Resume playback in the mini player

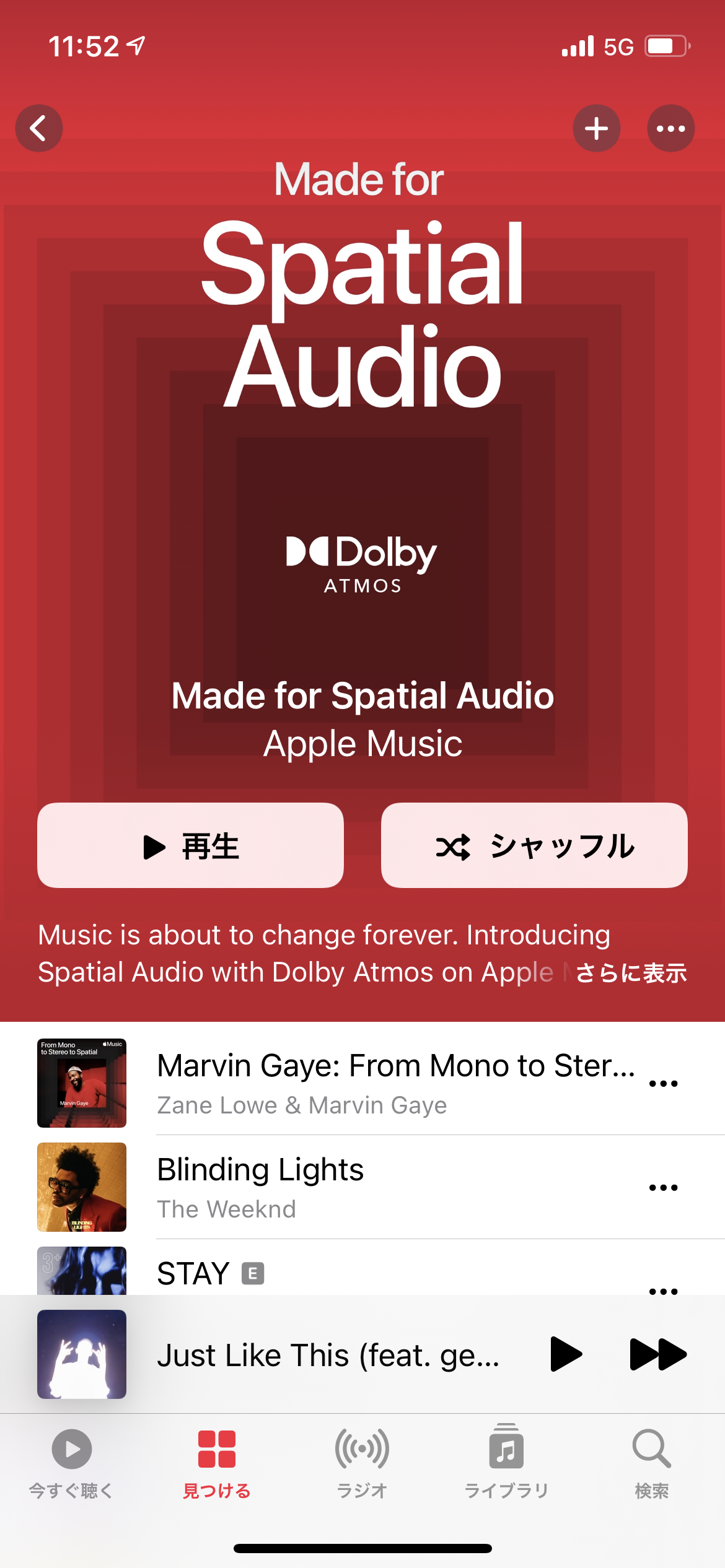(x=566, y=1354)
